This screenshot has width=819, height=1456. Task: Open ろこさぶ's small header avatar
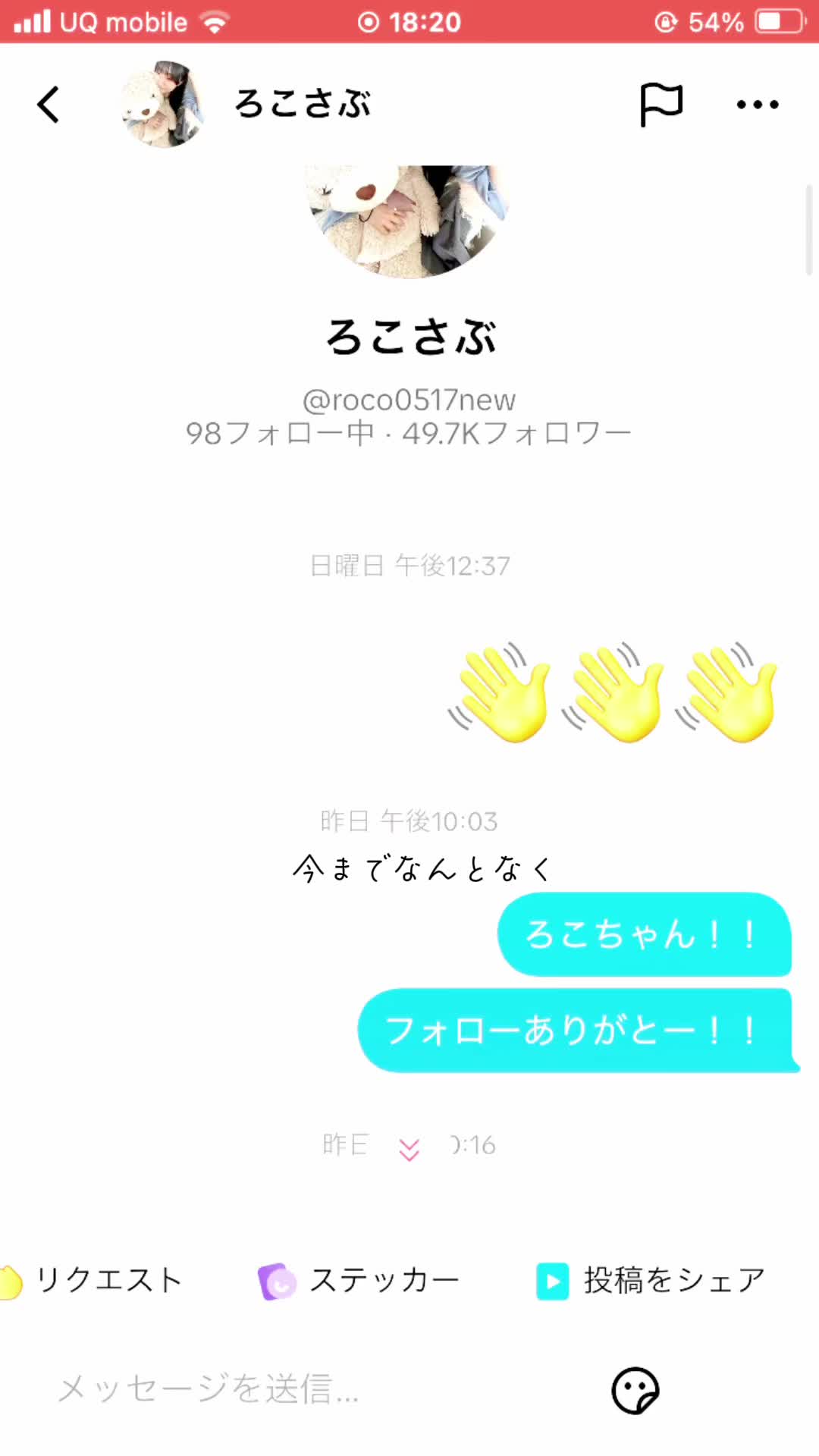[163, 105]
